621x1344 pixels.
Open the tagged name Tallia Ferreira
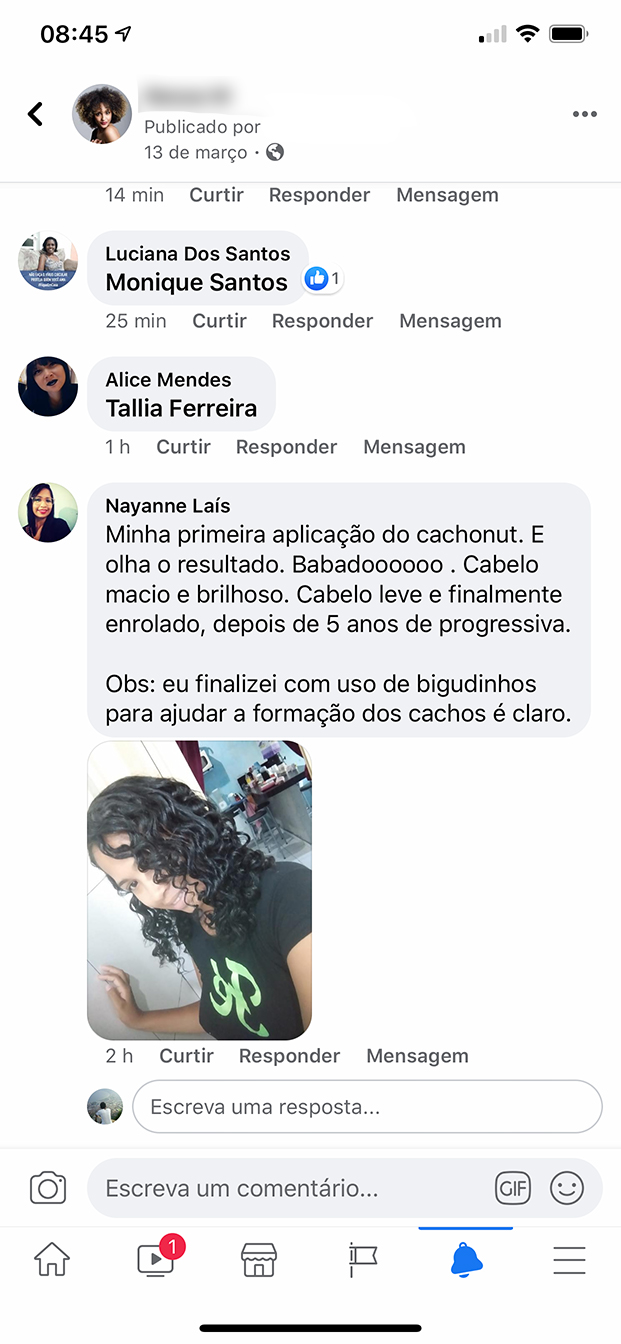pos(181,408)
